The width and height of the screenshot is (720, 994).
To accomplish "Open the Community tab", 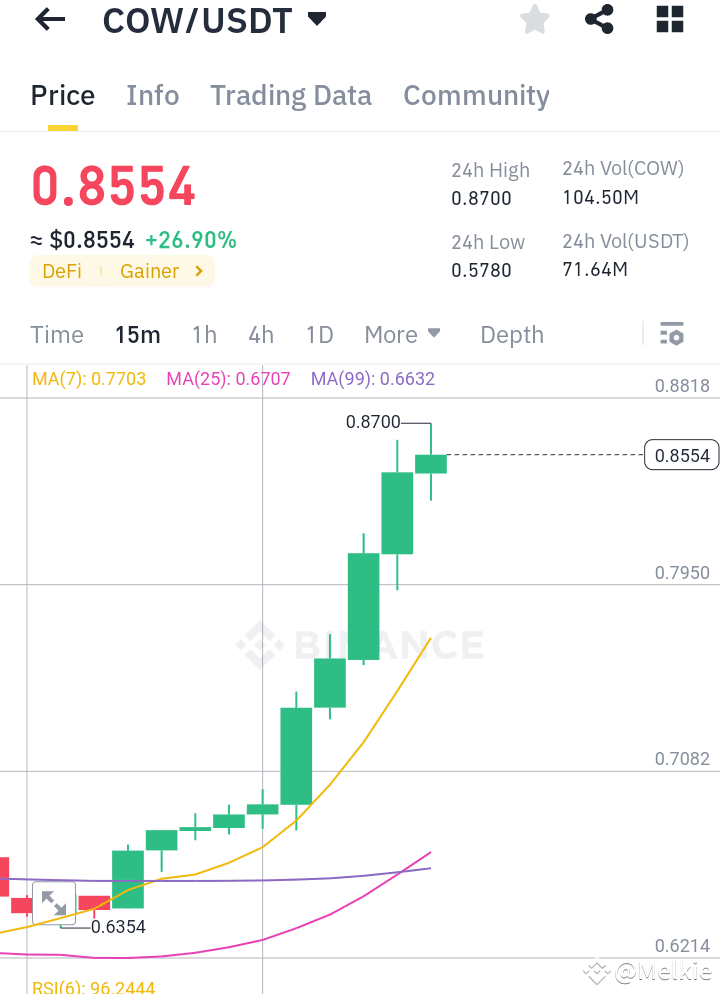I will point(476,96).
